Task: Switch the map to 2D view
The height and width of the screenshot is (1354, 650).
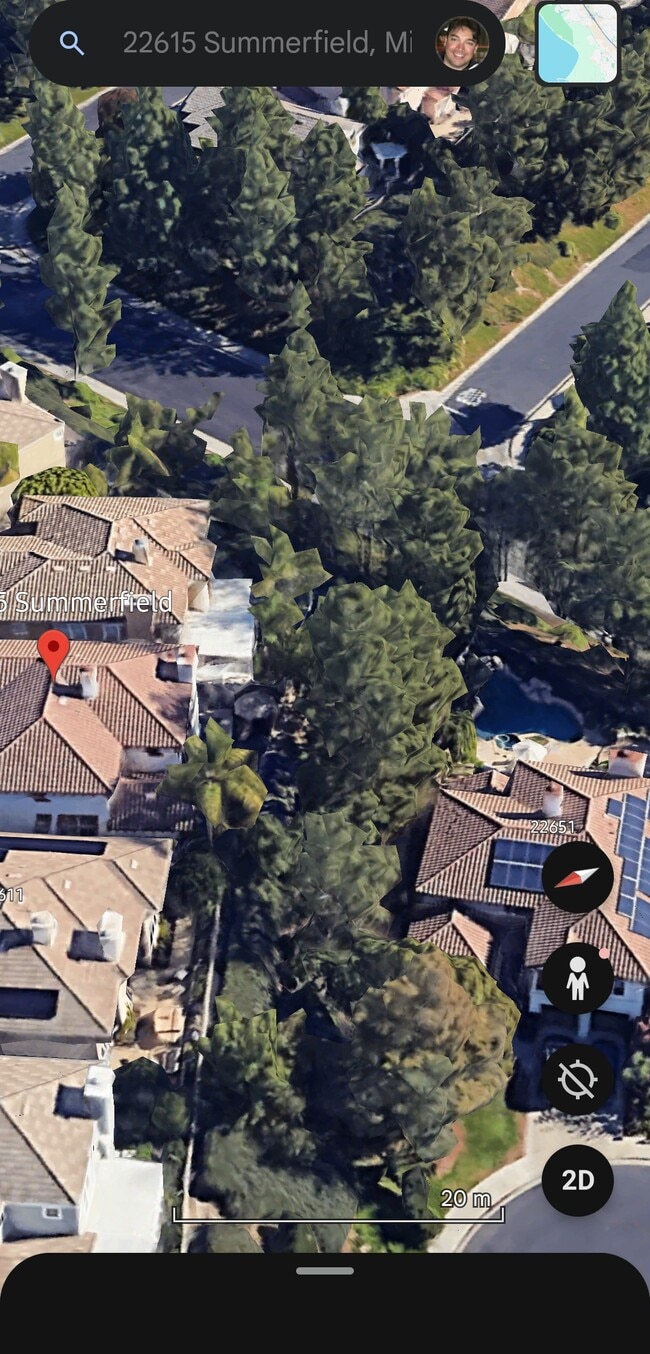Action: pos(578,1180)
